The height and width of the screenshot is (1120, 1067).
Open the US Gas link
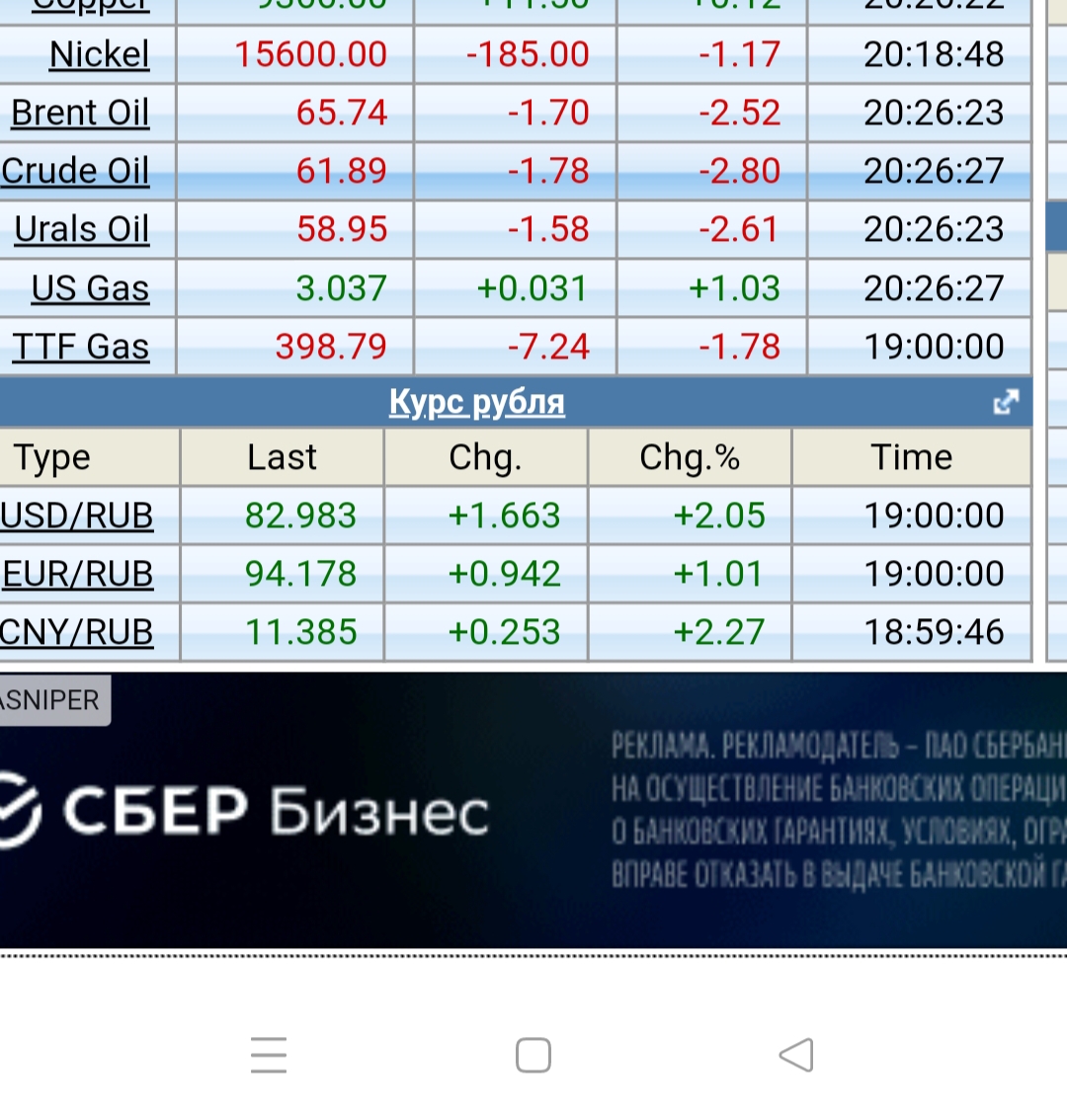[90, 288]
